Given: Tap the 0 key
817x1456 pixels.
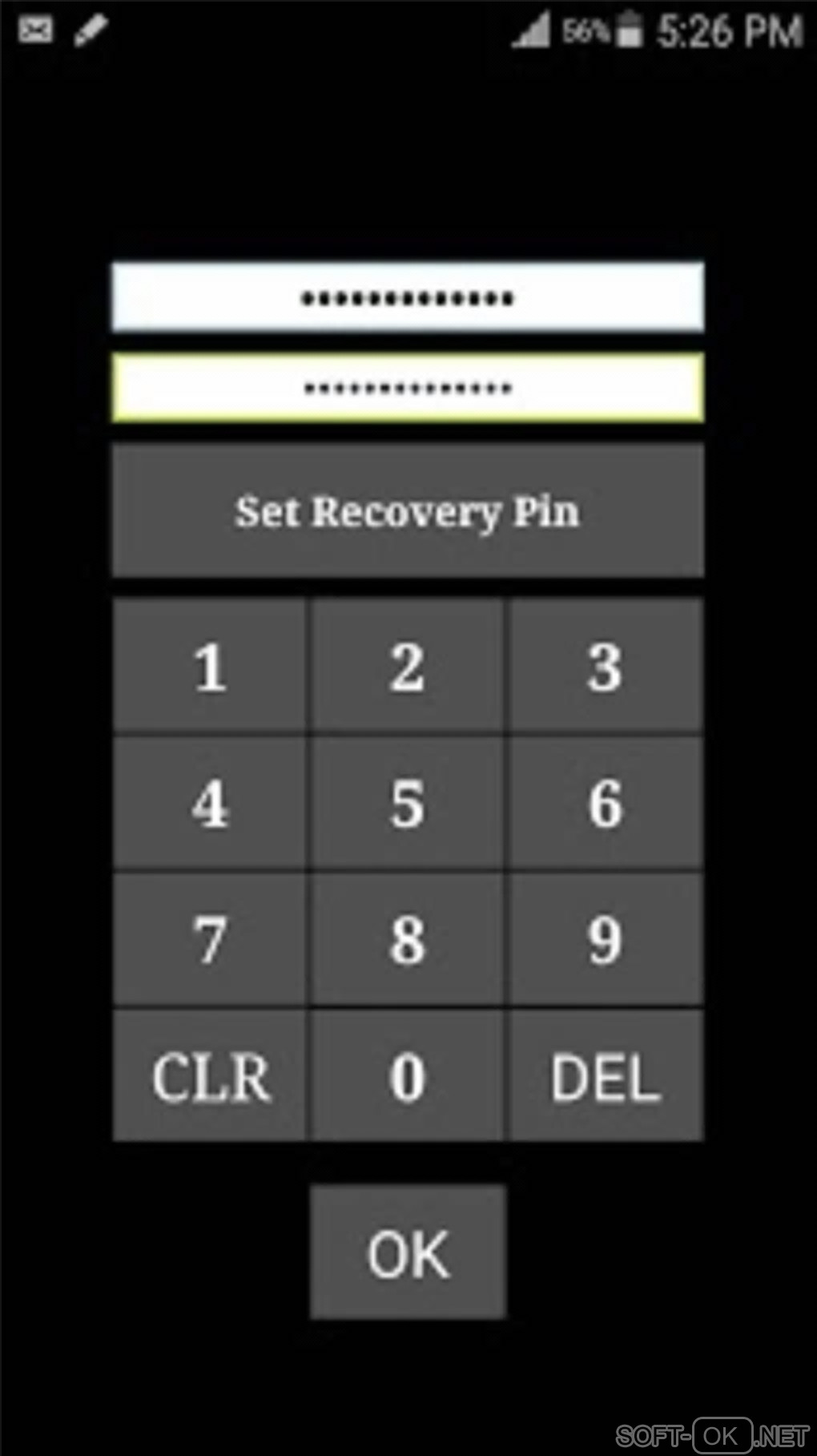Looking at the screenshot, I should point(408,1076).
